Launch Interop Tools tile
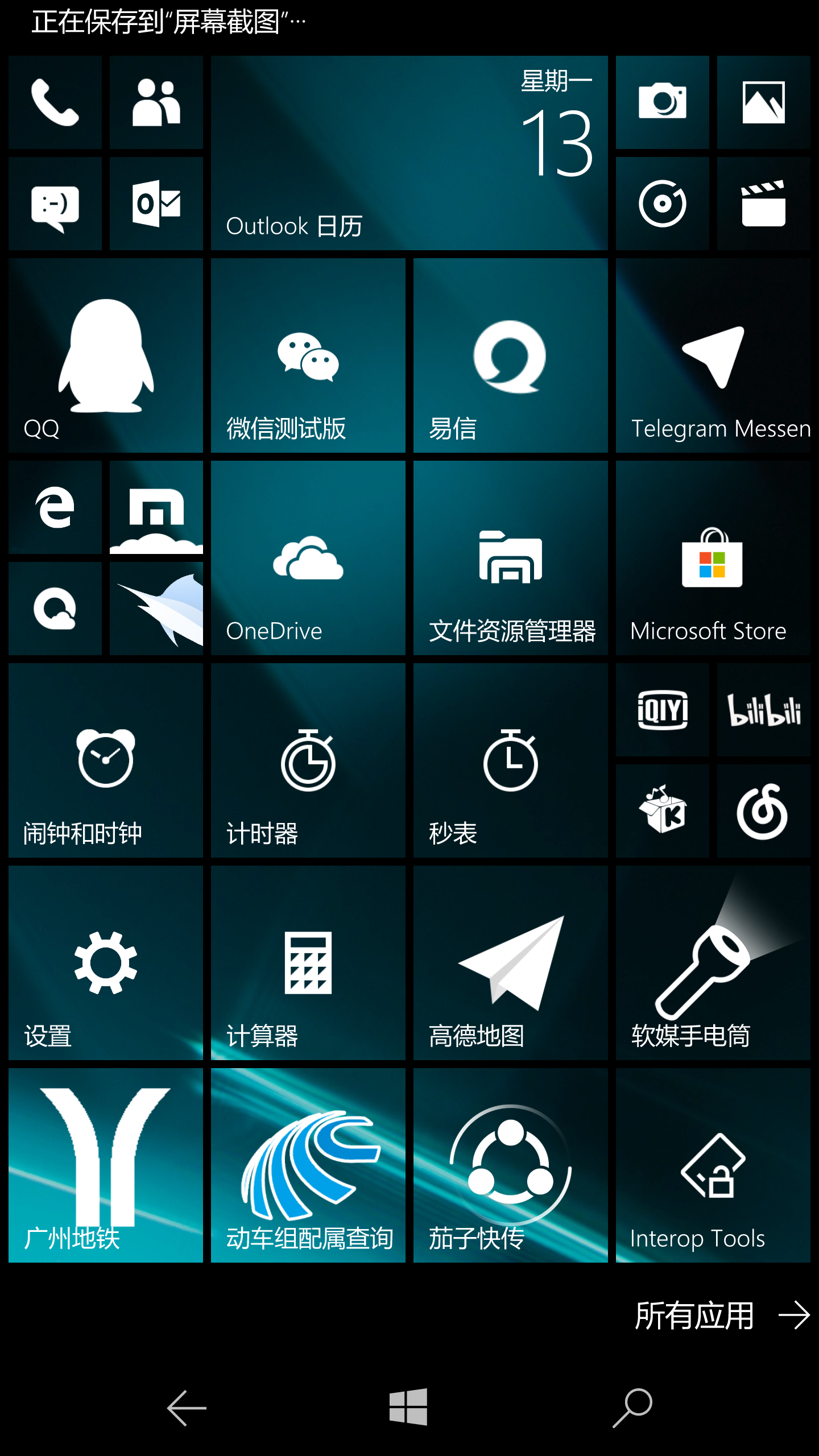This screenshot has height=1456, width=819. (x=713, y=1165)
